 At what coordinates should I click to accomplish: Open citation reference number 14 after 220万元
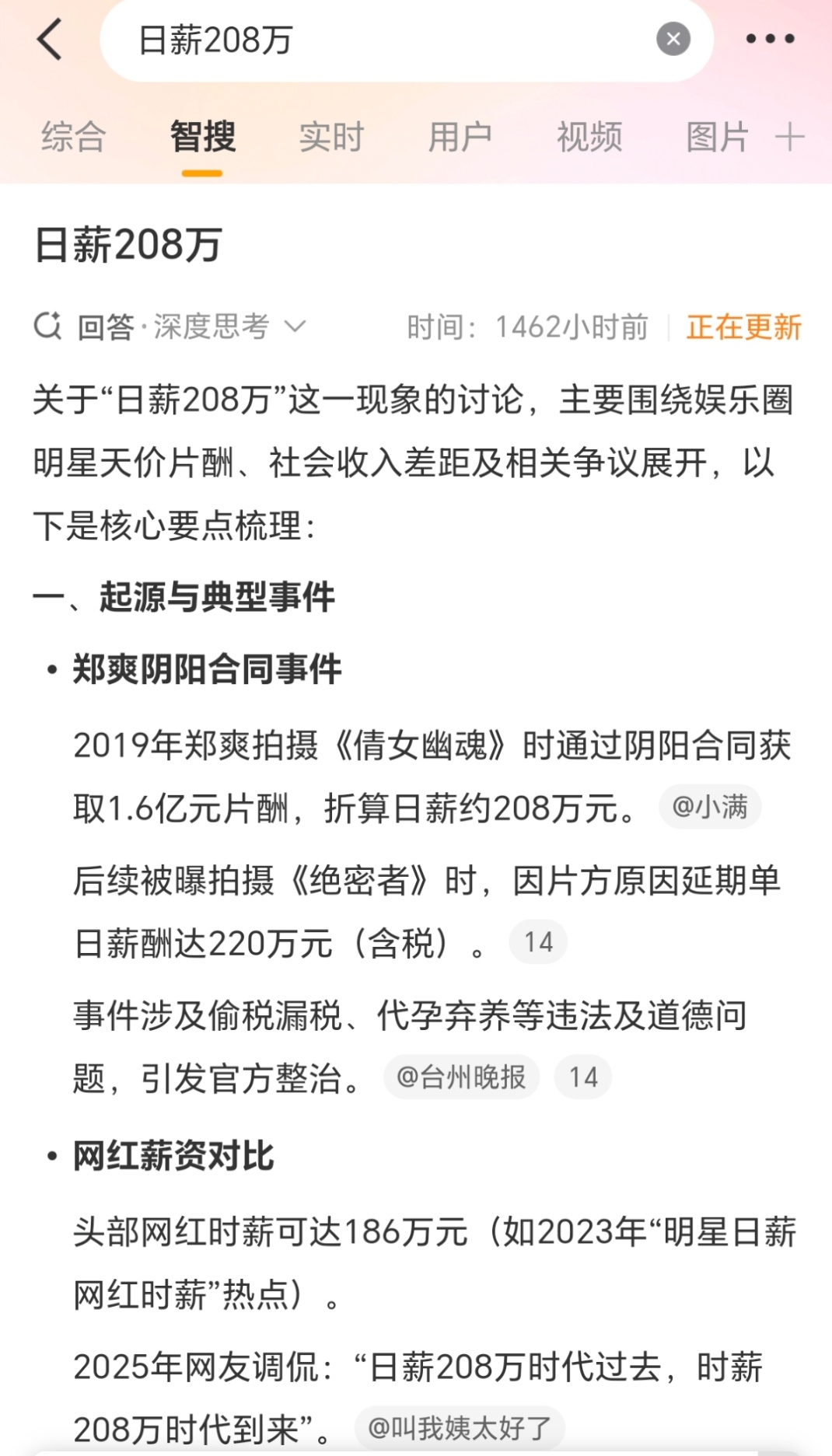[x=539, y=941]
